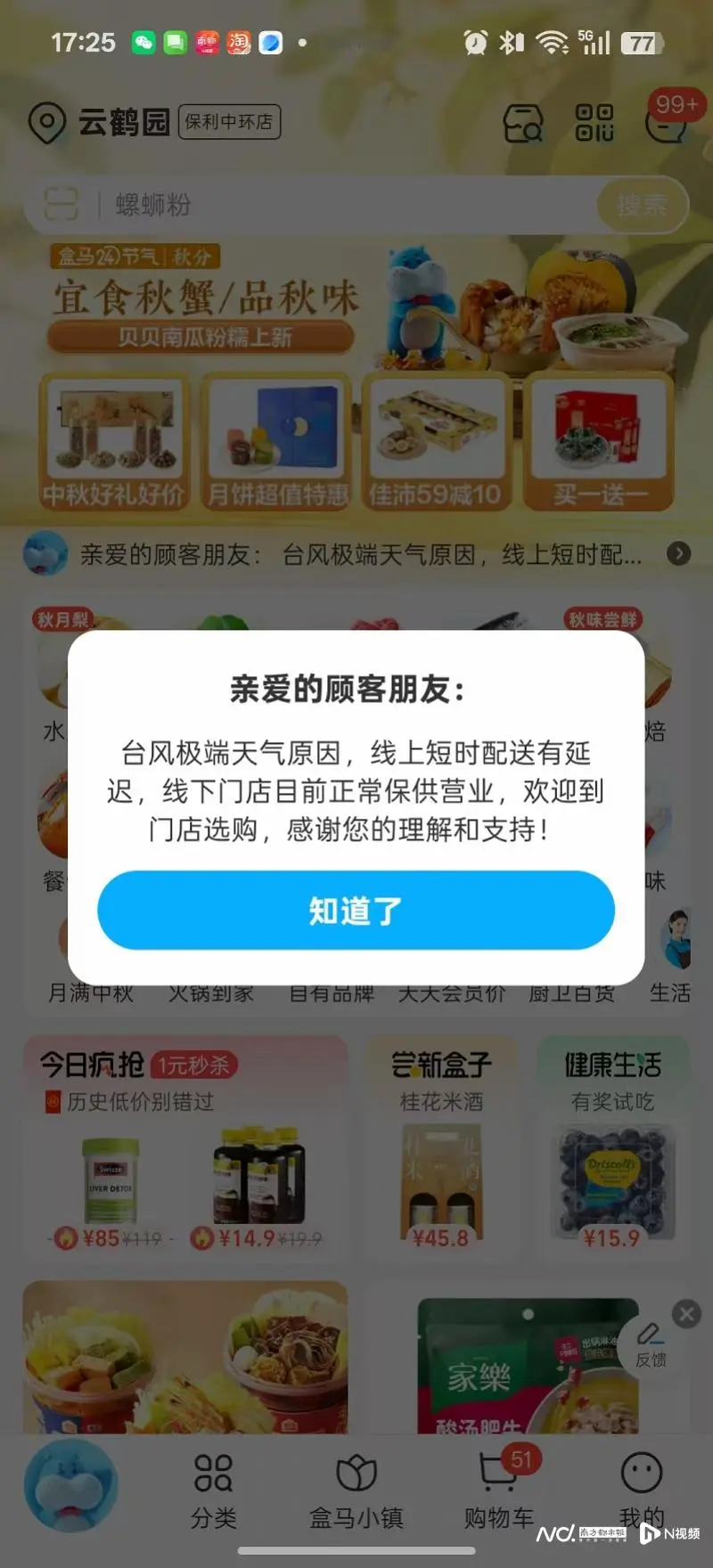Open messages with 99+ badge
This screenshot has height=1568, width=713.
pyautogui.click(x=666, y=123)
